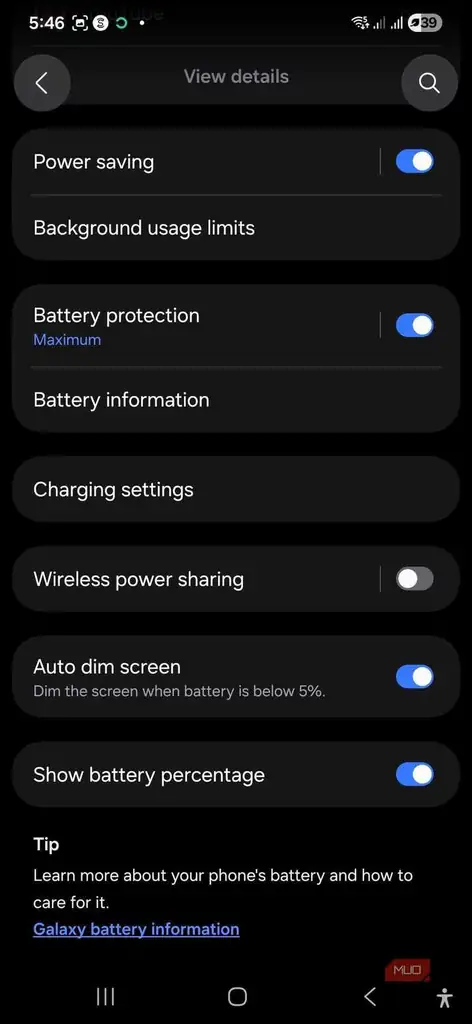Open Wireless power sharing settings
Image resolution: width=472 pixels, height=1024 pixels.
click(x=196, y=579)
